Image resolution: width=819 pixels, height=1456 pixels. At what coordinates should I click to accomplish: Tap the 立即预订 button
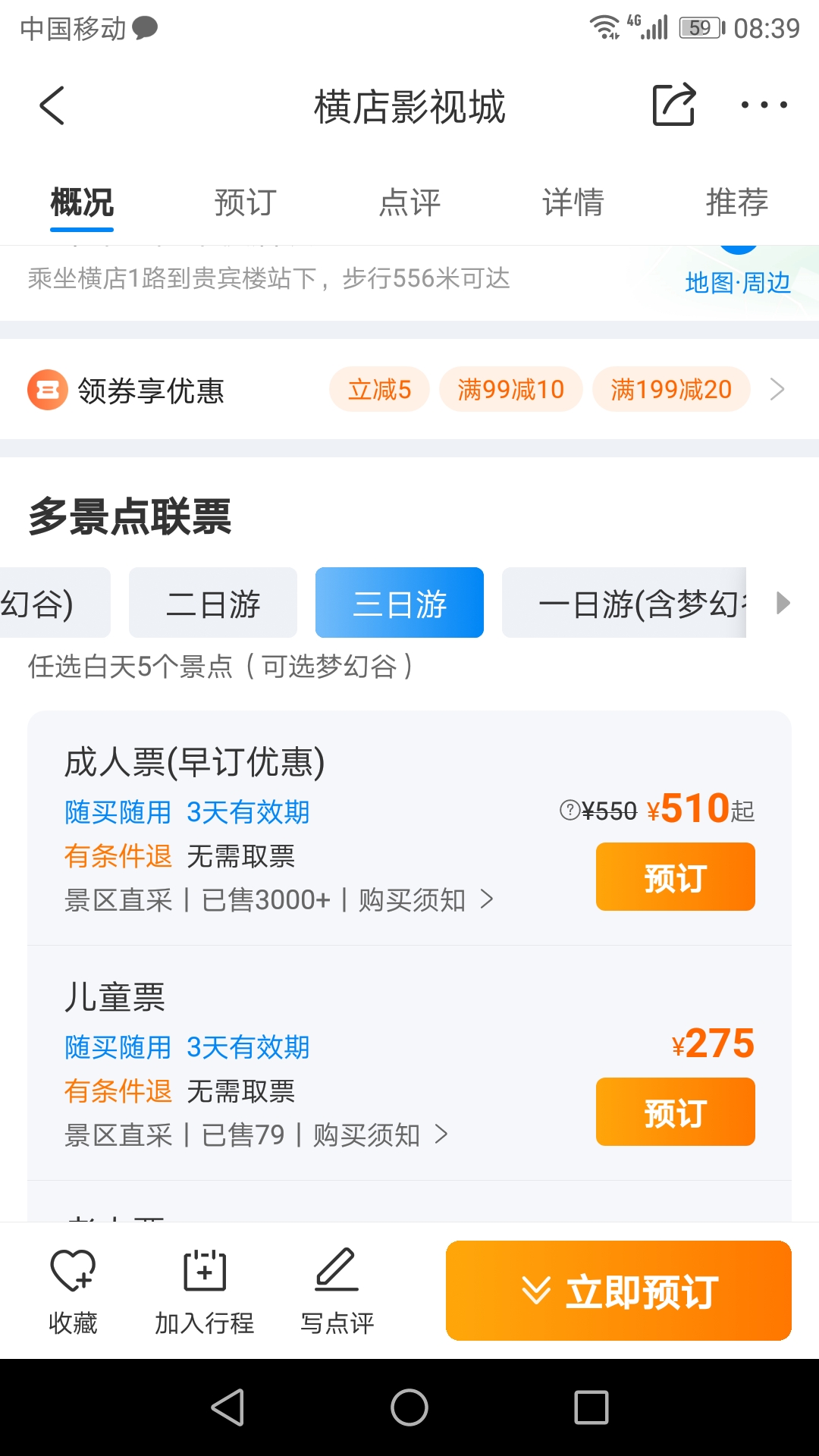[x=619, y=1291]
